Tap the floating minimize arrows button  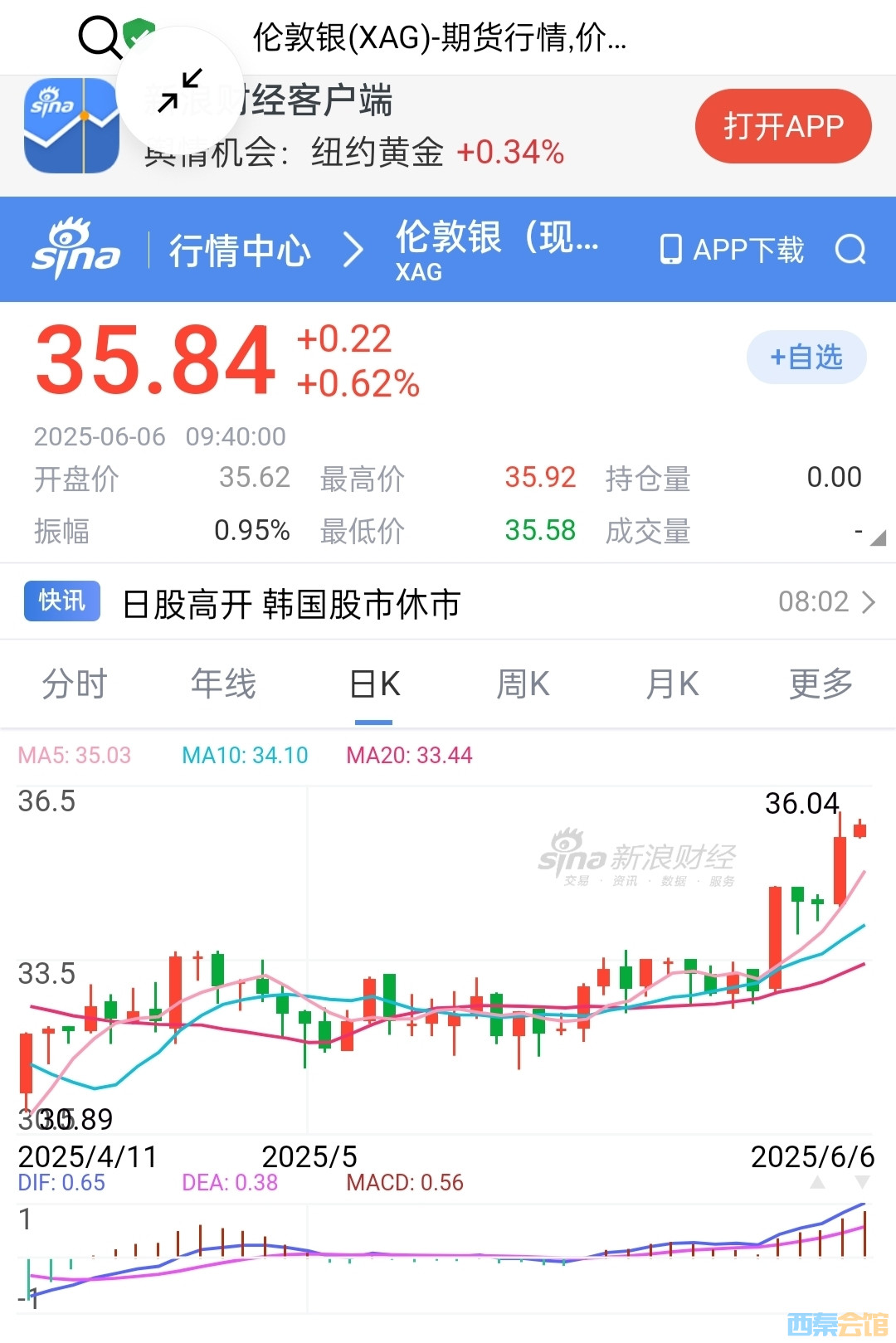coord(180,90)
